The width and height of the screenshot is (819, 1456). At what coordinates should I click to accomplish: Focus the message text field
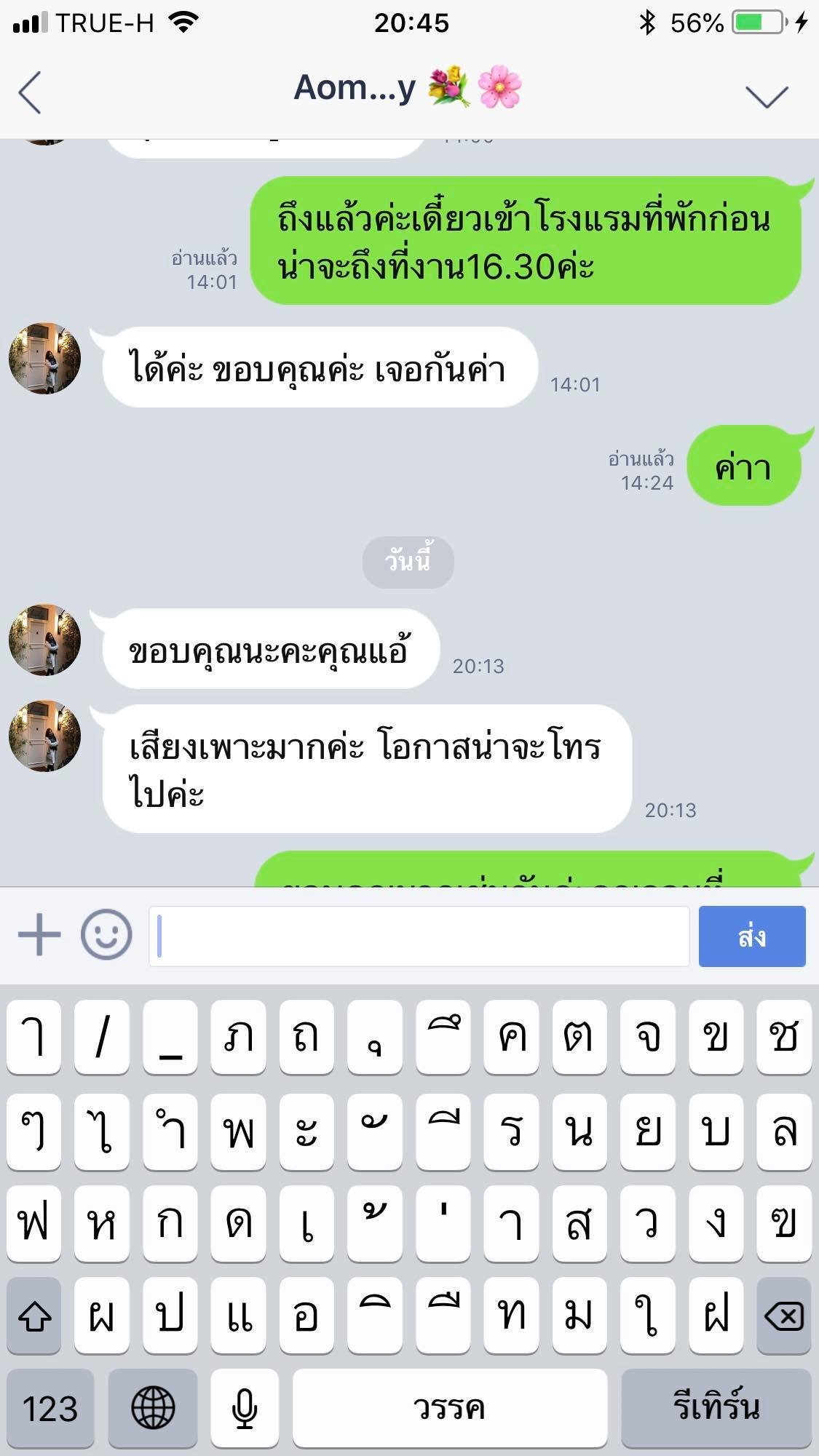419,936
